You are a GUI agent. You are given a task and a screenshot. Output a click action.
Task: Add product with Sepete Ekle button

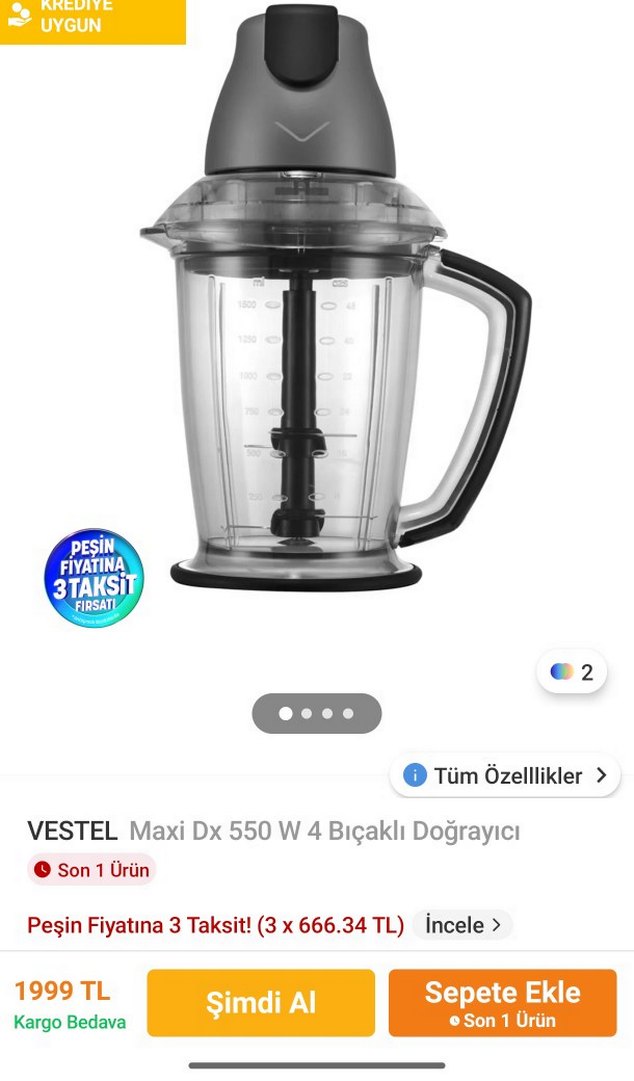pyautogui.click(x=502, y=1002)
